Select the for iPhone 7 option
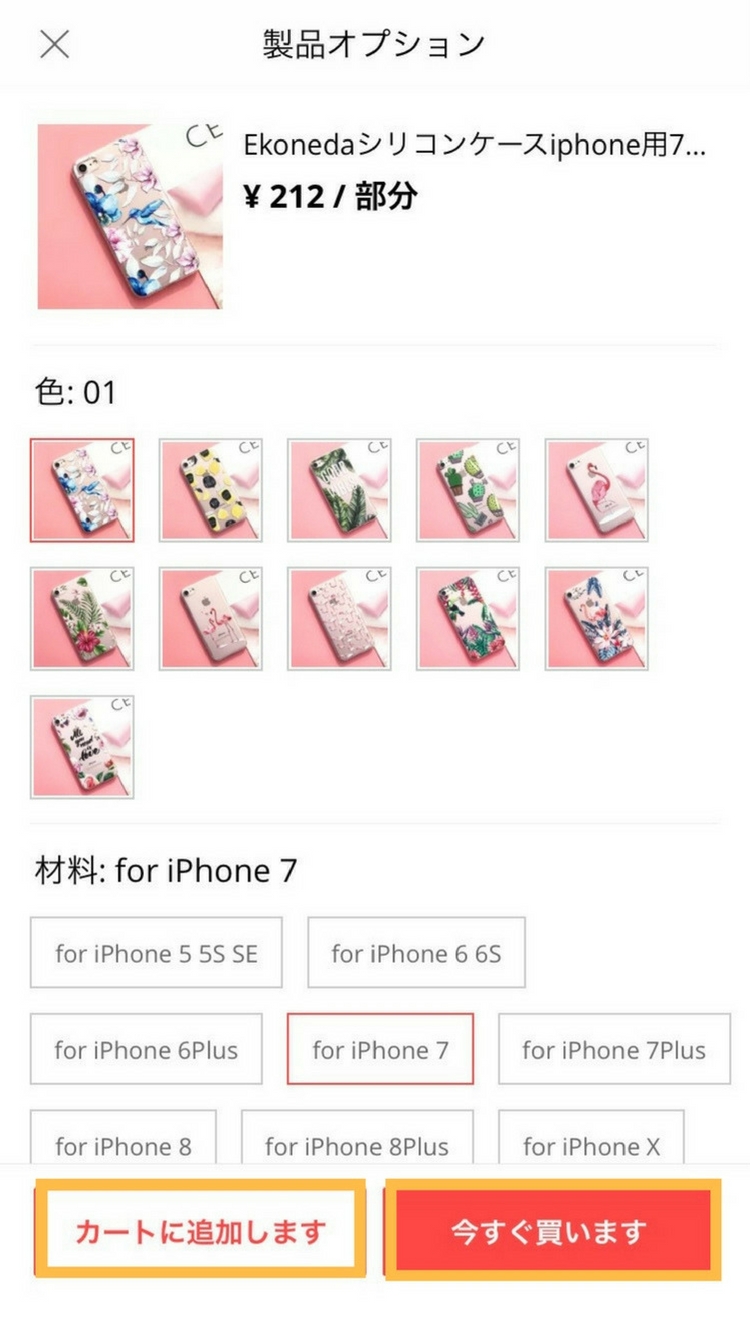The image size is (750, 1334). coord(380,1050)
